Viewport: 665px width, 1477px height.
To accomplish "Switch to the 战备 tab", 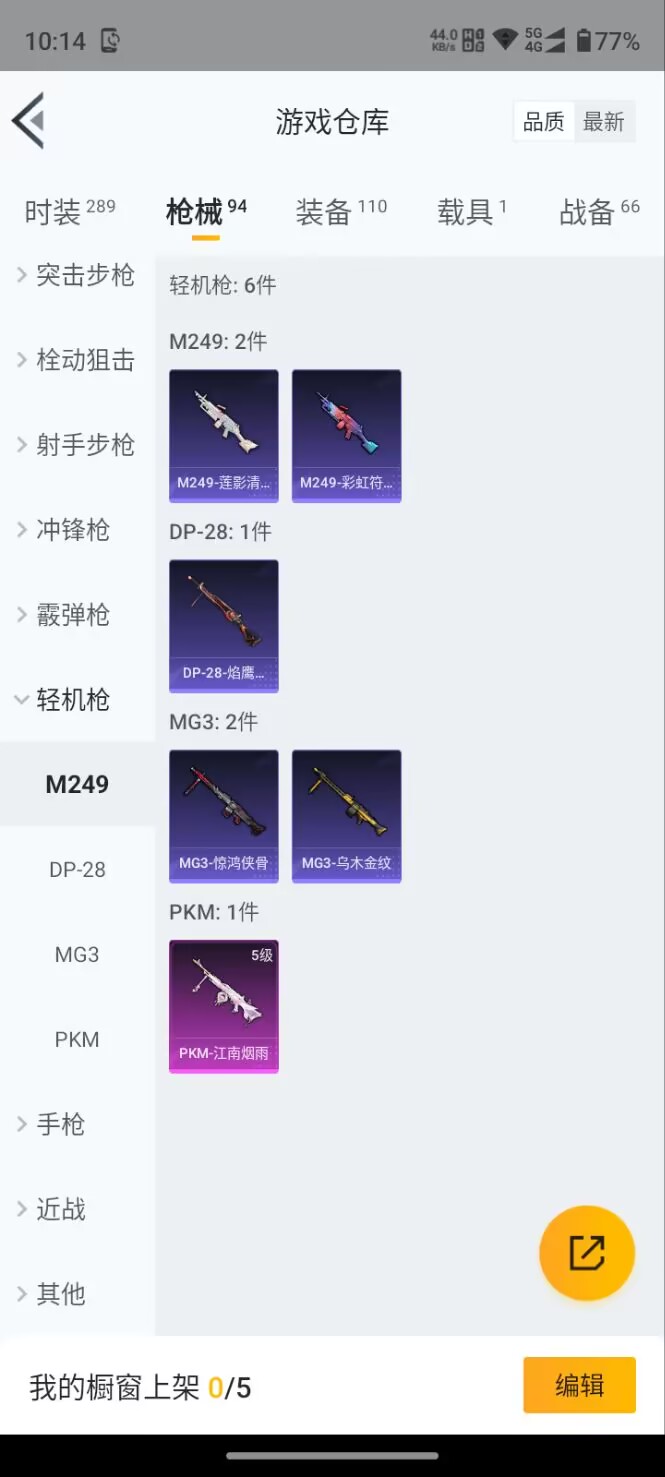I will pyautogui.click(x=598, y=212).
